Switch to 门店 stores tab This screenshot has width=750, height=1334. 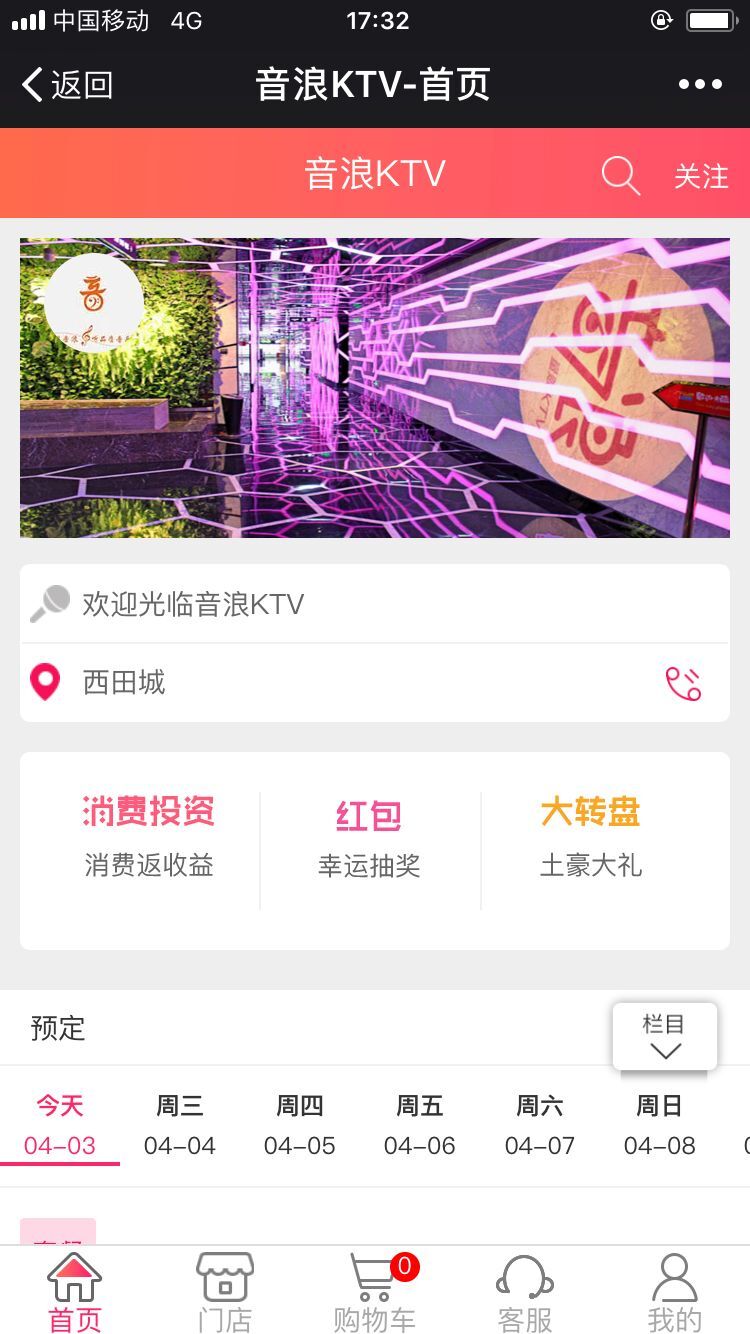[225, 1291]
